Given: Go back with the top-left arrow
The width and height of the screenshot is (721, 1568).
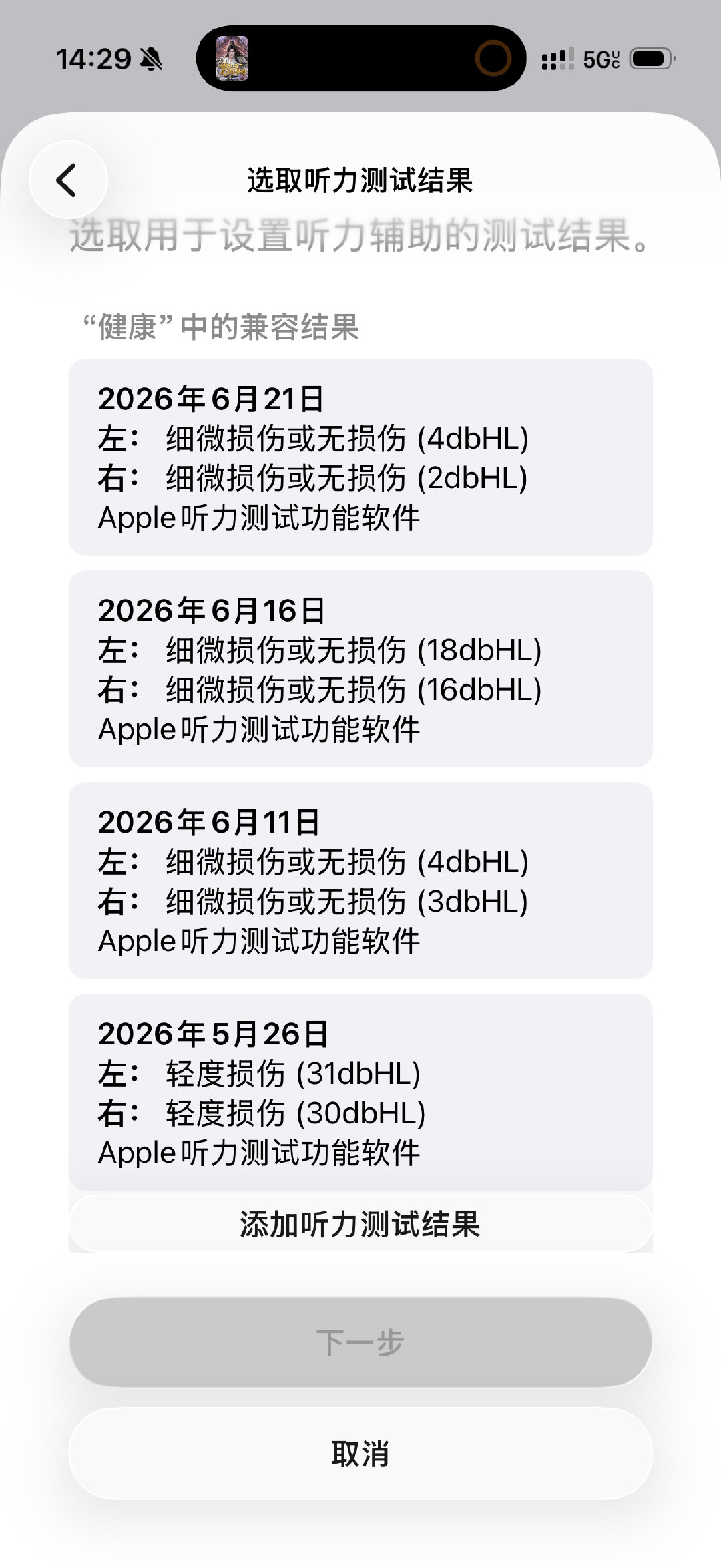Looking at the screenshot, I should click(67, 180).
